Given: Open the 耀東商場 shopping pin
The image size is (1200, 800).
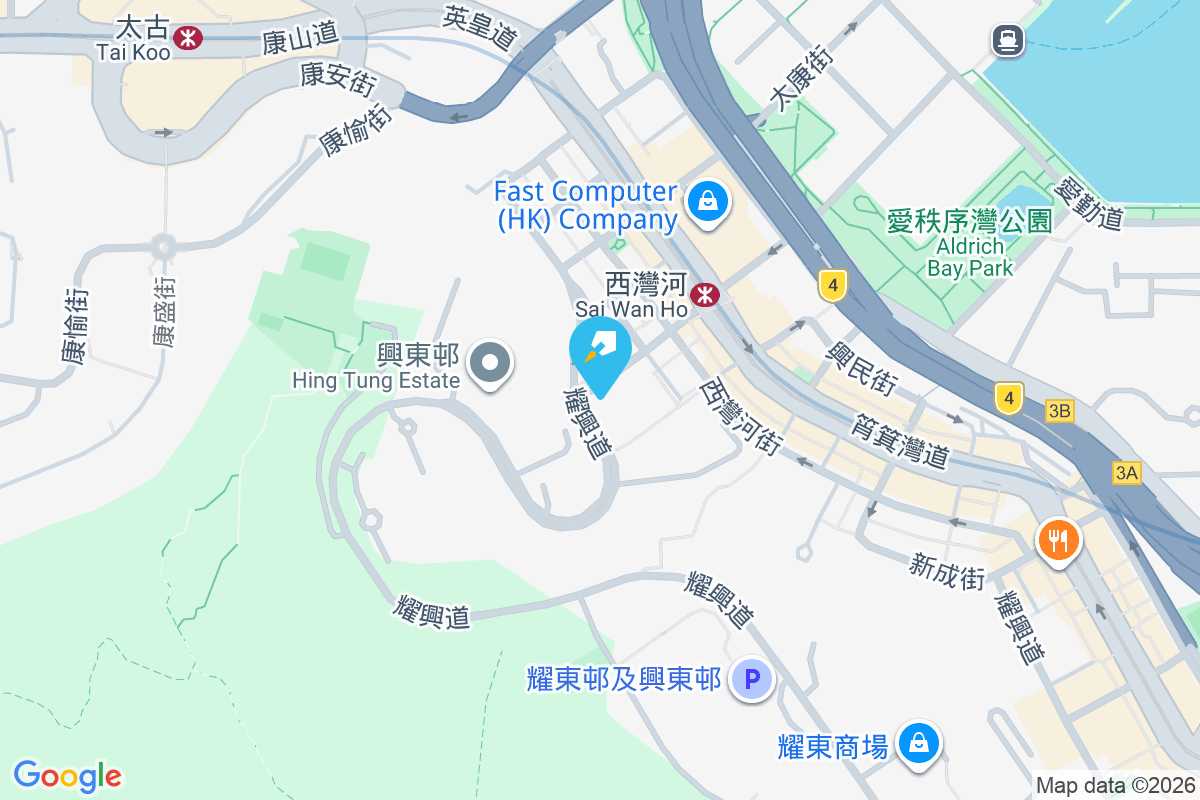Looking at the screenshot, I should click(916, 743).
